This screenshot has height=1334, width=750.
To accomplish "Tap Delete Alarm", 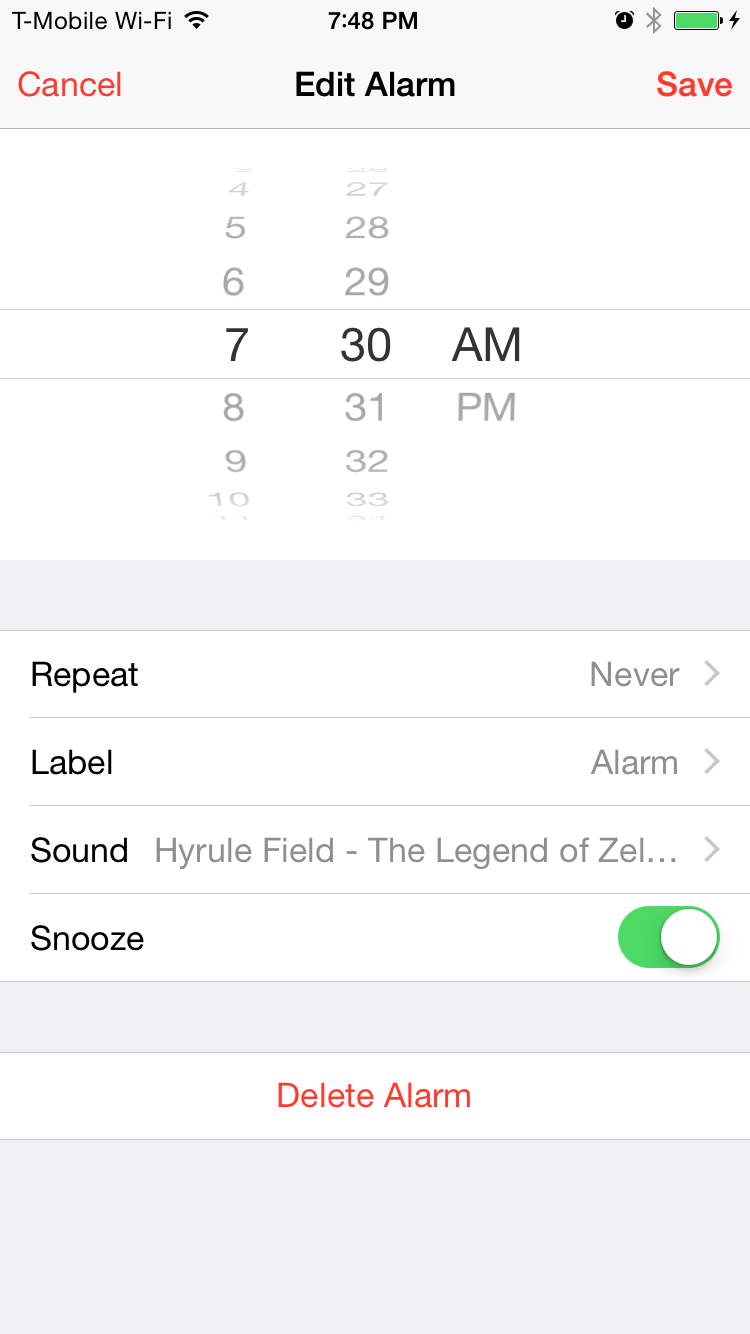I will [x=374, y=1096].
